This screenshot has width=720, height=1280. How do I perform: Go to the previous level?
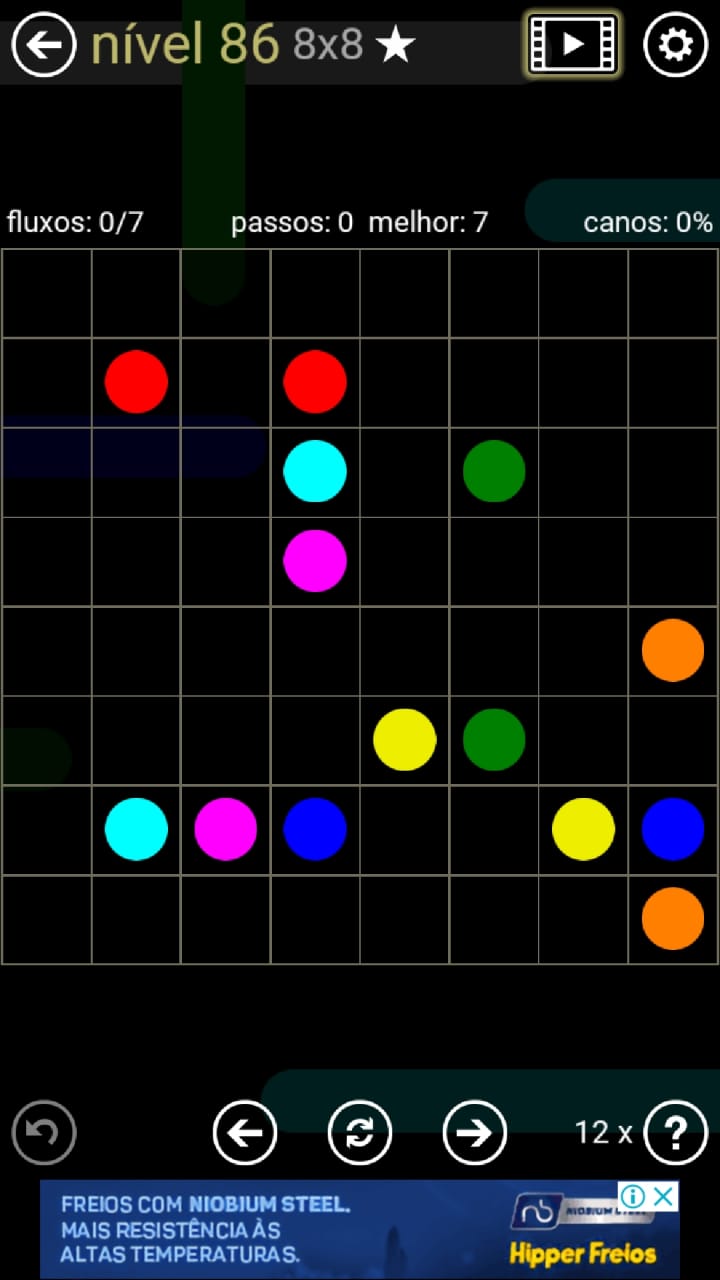point(245,1133)
